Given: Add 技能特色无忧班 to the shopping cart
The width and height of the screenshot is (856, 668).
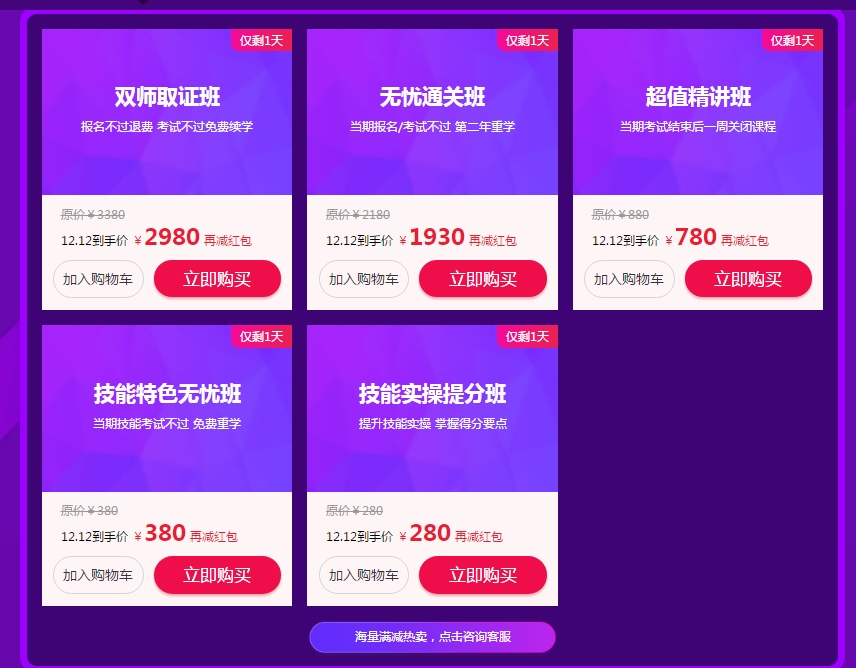Looking at the screenshot, I should [98, 575].
